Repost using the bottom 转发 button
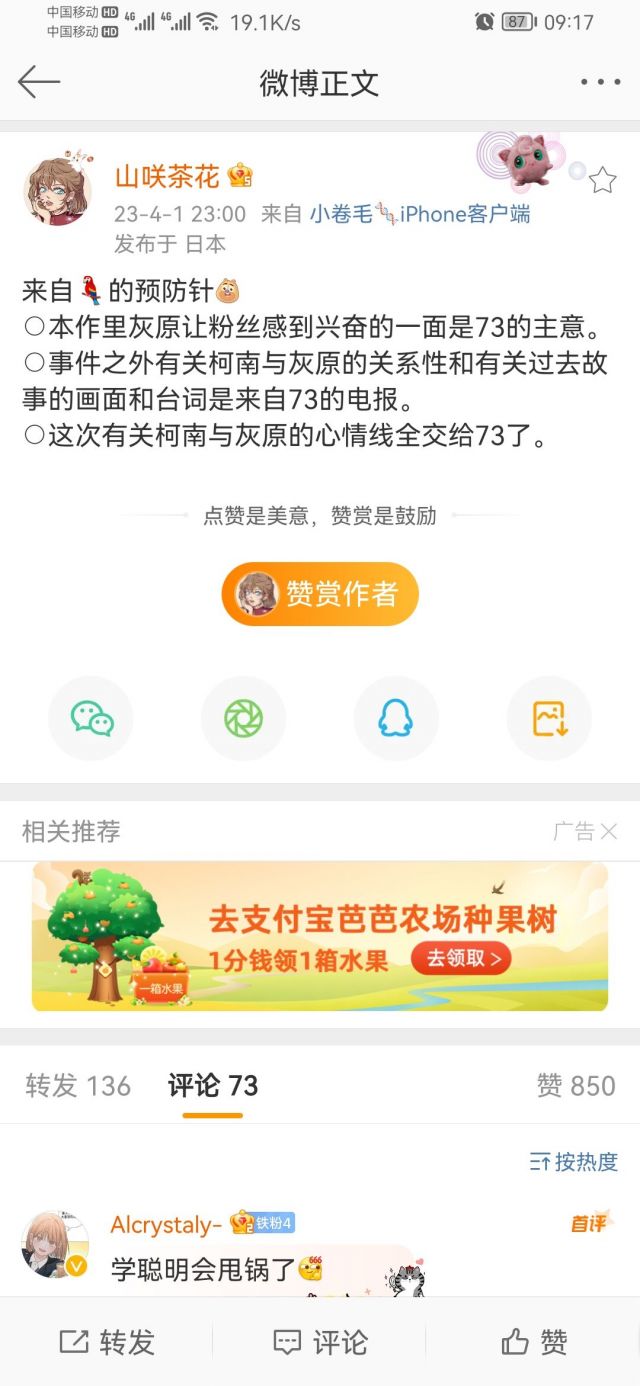 pyautogui.click(x=107, y=1342)
